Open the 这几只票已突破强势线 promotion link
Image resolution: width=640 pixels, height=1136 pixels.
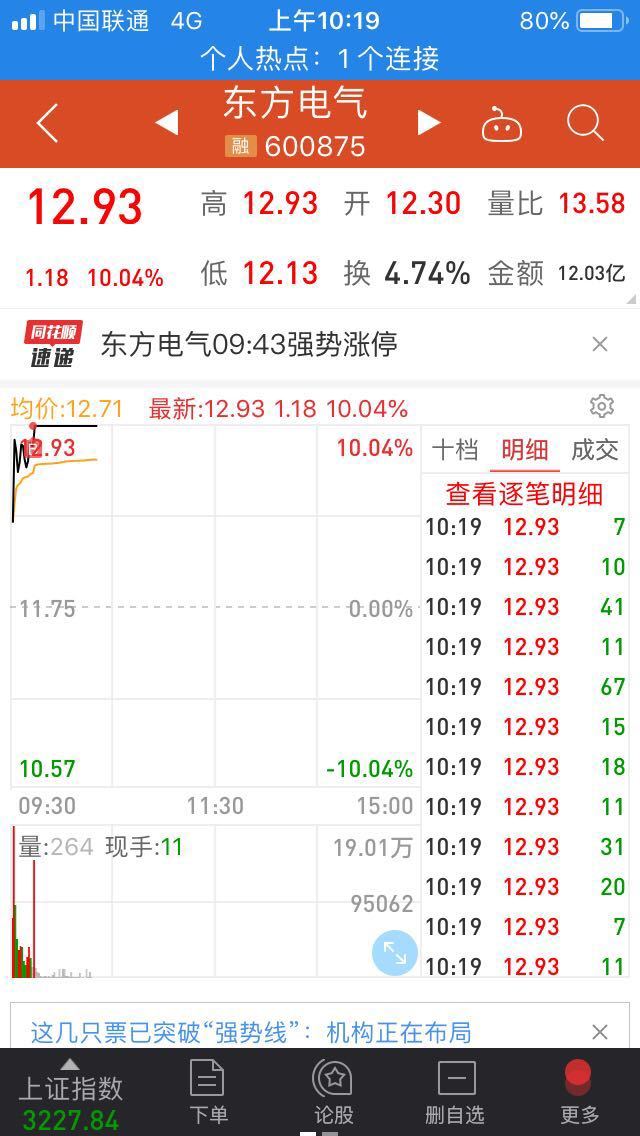pos(251,1032)
